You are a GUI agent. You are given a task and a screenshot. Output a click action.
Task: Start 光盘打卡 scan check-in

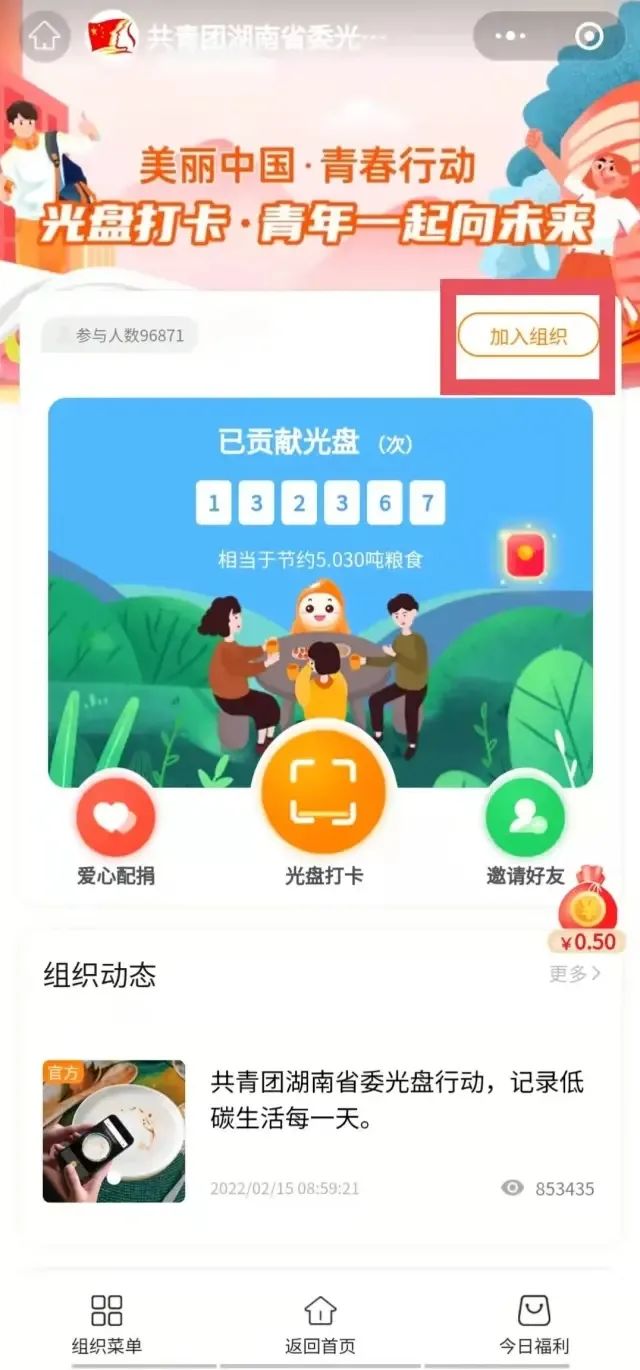tap(323, 805)
